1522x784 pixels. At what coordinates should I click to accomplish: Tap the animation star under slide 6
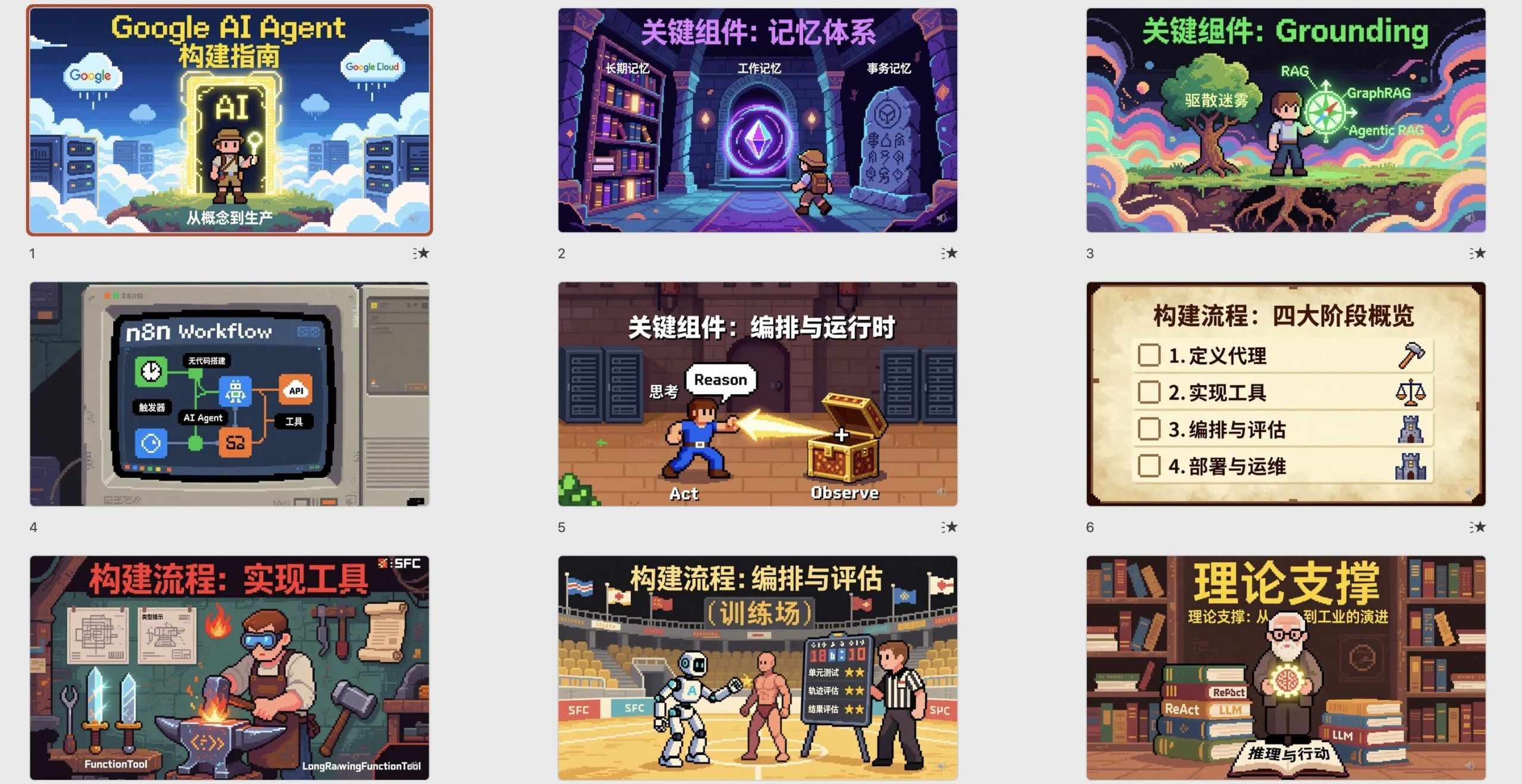tap(1478, 527)
